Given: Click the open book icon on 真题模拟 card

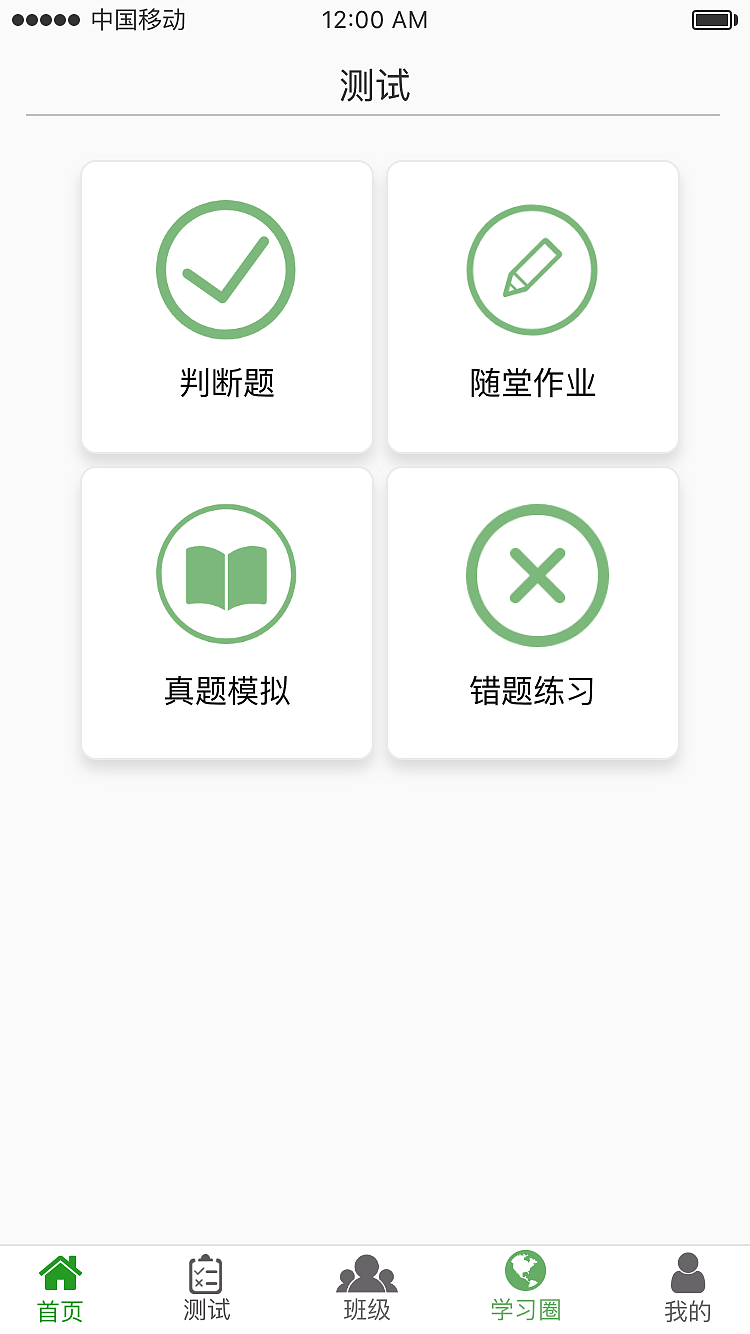Looking at the screenshot, I should click(226, 574).
